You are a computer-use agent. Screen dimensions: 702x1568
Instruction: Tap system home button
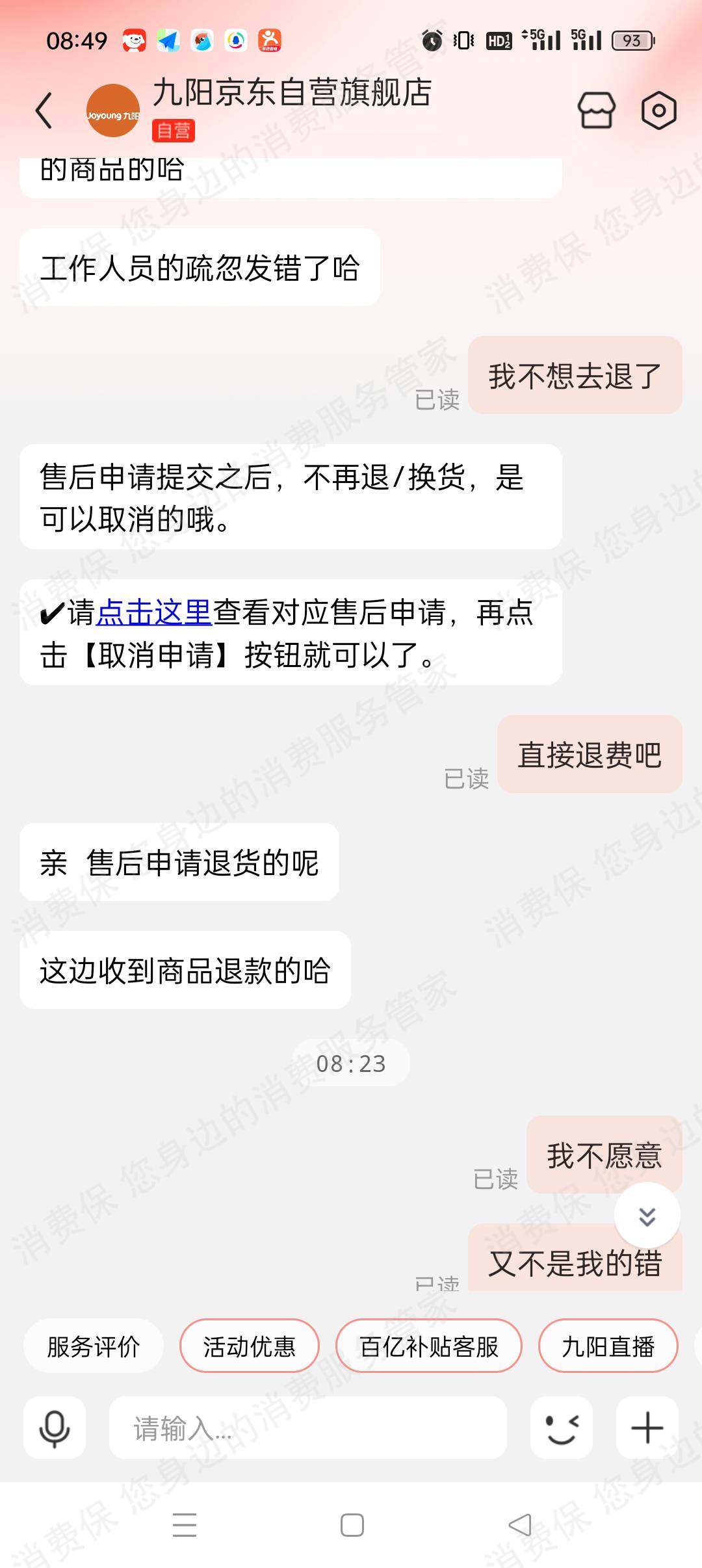pos(352,1525)
